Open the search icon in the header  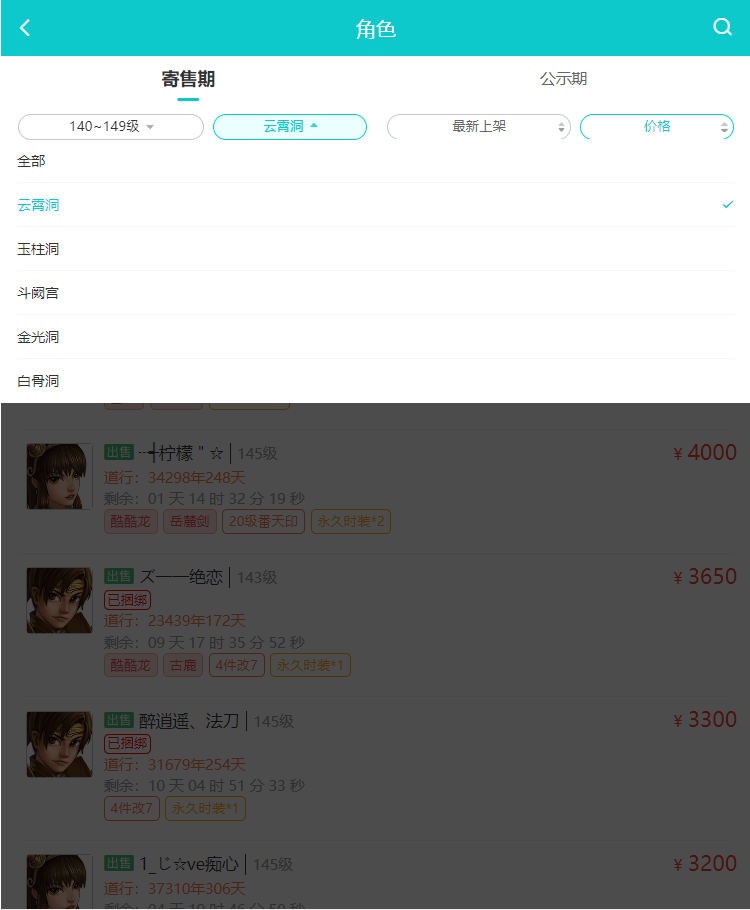[722, 28]
